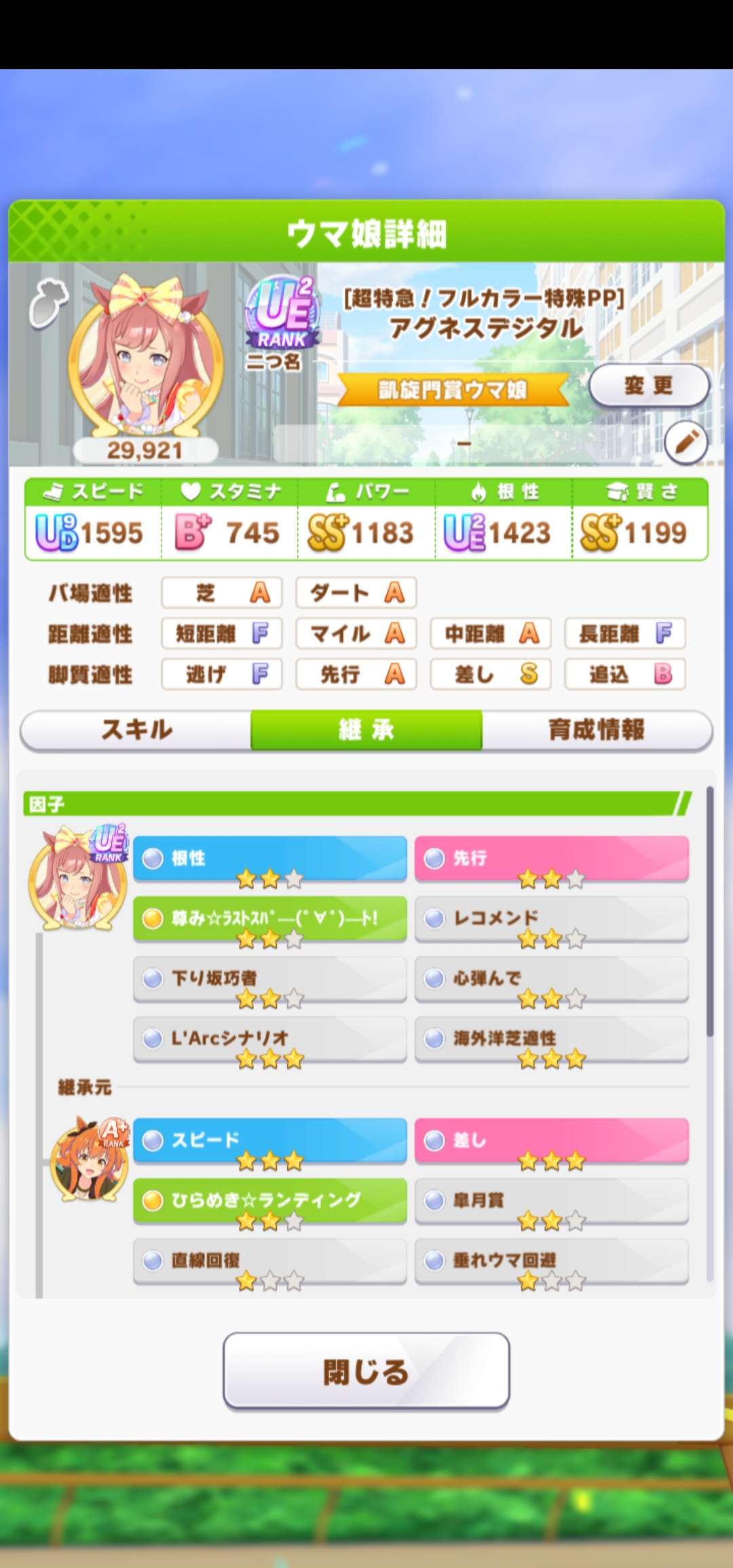The height and width of the screenshot is (1568, 733).
Task: Open the inherited スピード factor
Action: click(x=269, y=1140)
